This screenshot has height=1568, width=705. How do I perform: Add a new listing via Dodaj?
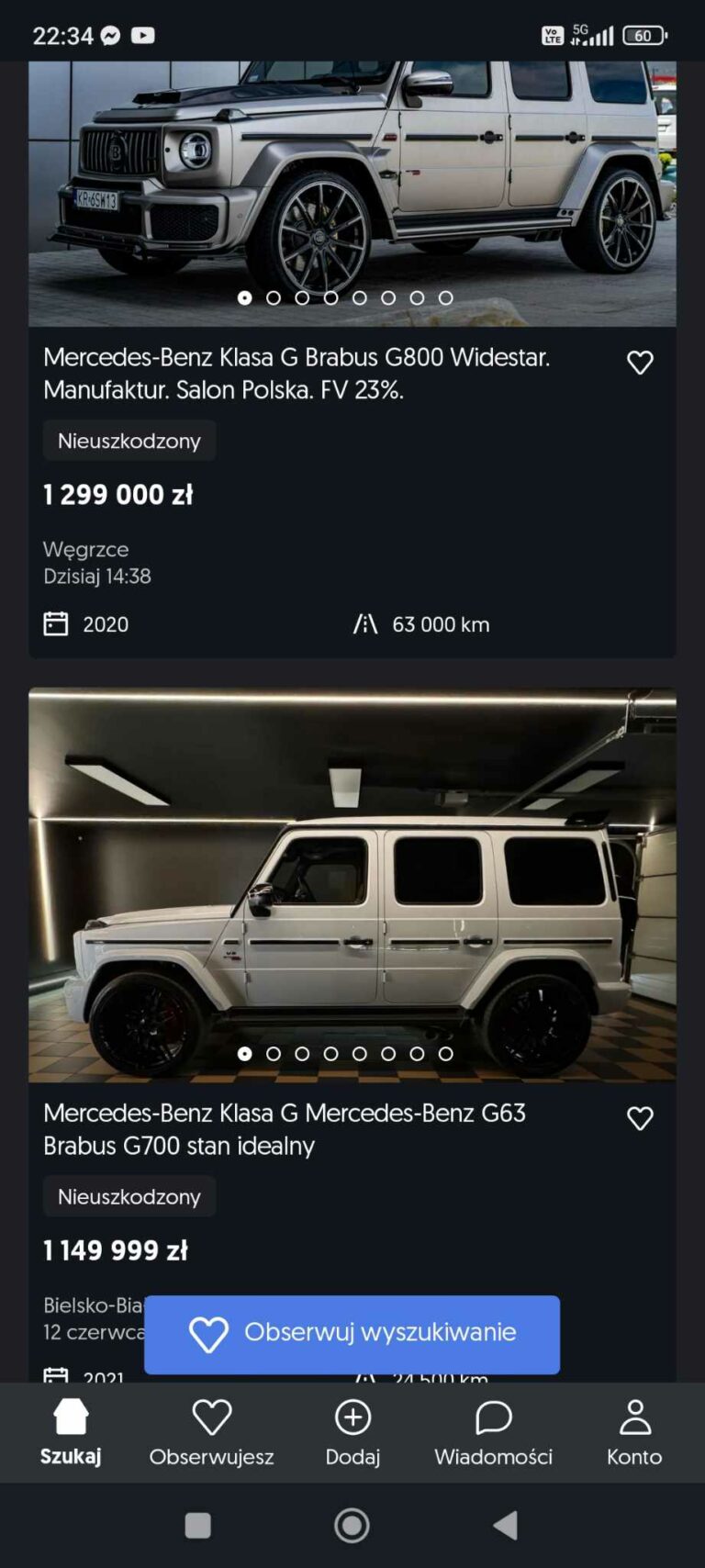tap(352, 1431)
